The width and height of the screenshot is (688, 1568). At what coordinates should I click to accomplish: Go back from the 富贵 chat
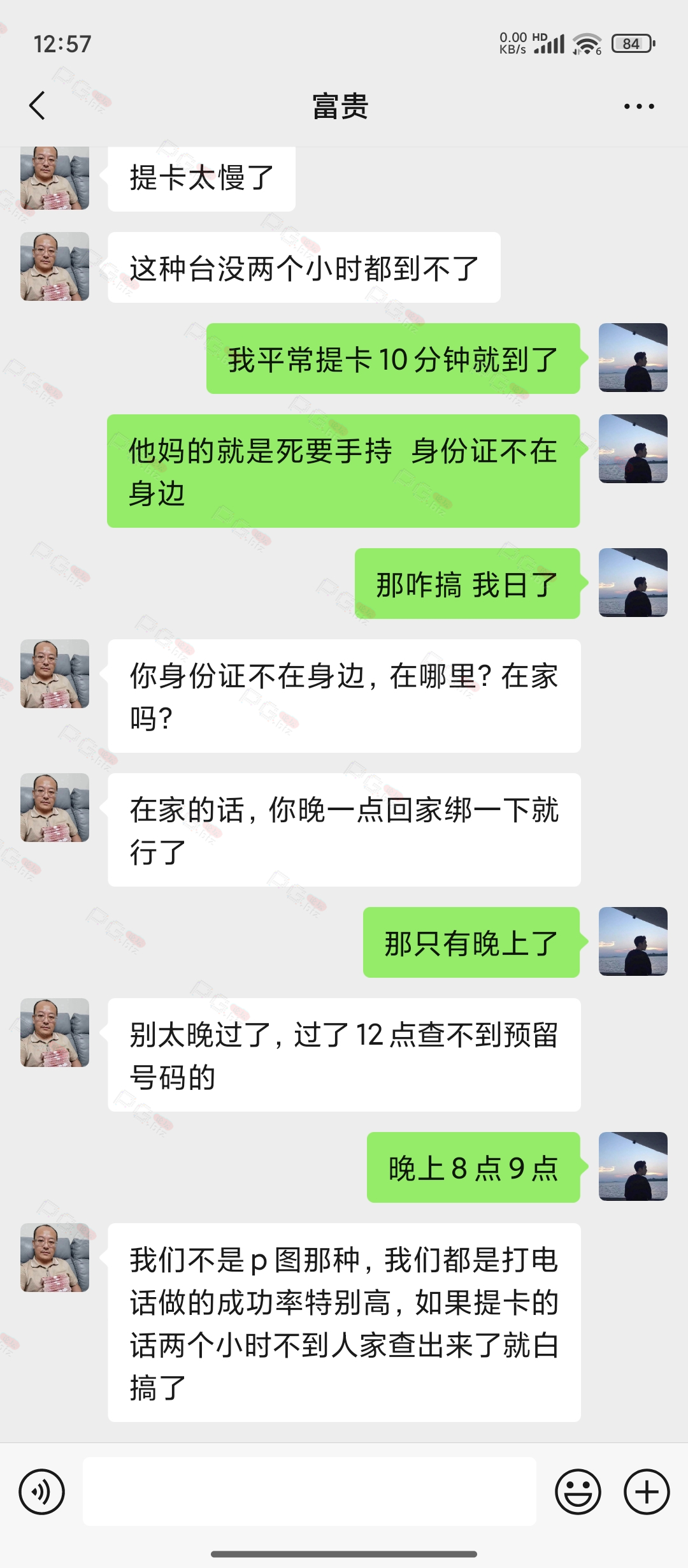pos(38,106)
